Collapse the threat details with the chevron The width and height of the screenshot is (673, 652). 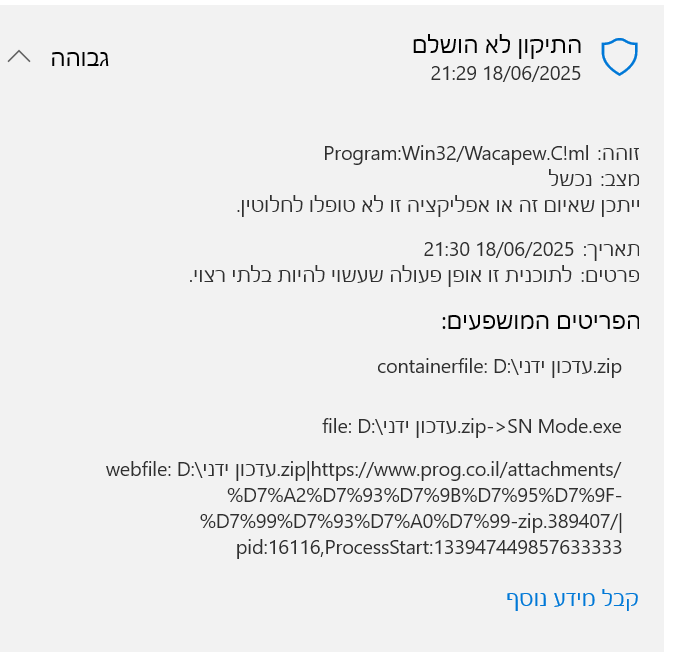point(19,57)
